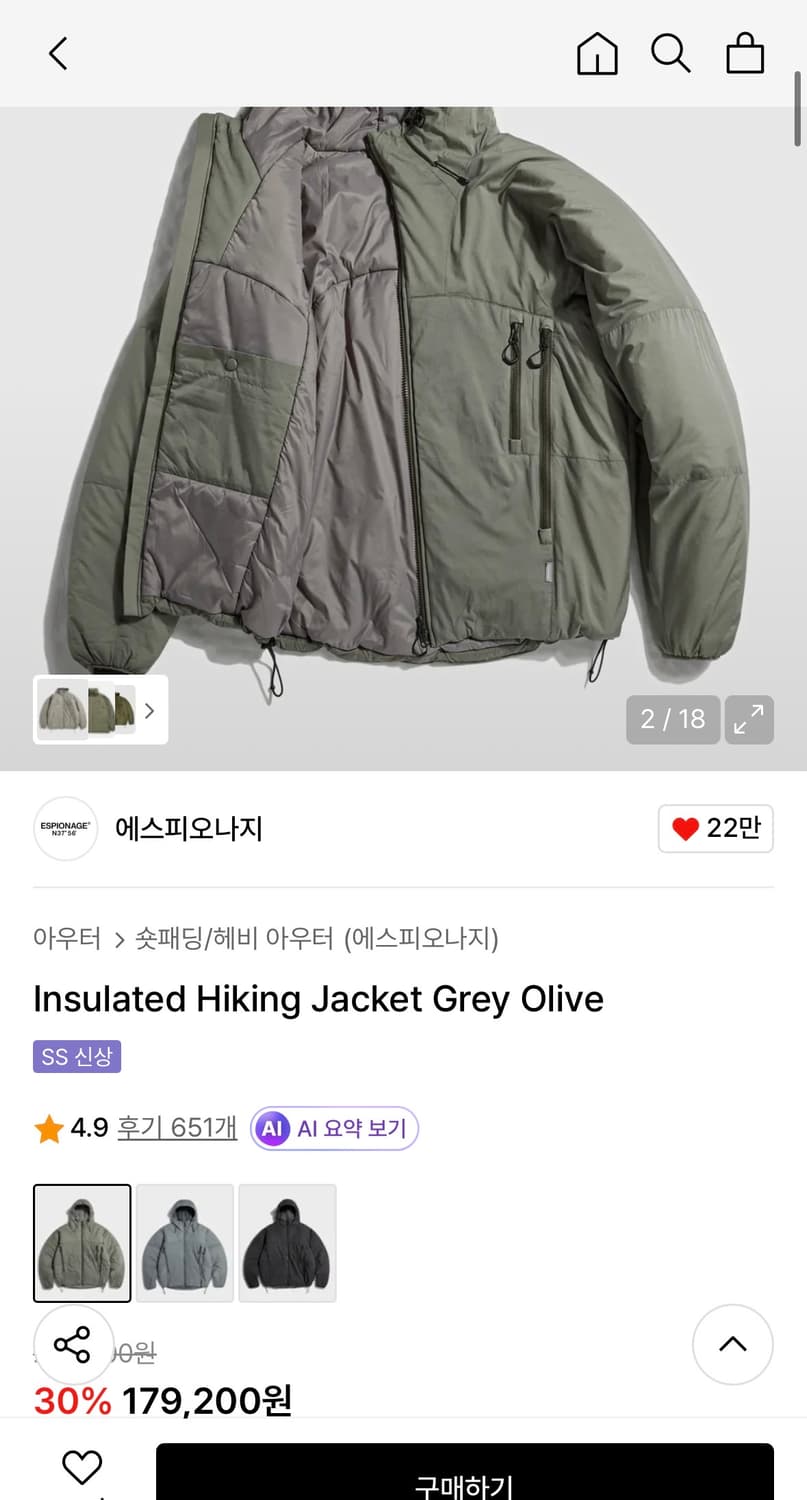The image size is (807, 1500).
Task: Toggle the heart like on the brand
Action: [715, 829]
